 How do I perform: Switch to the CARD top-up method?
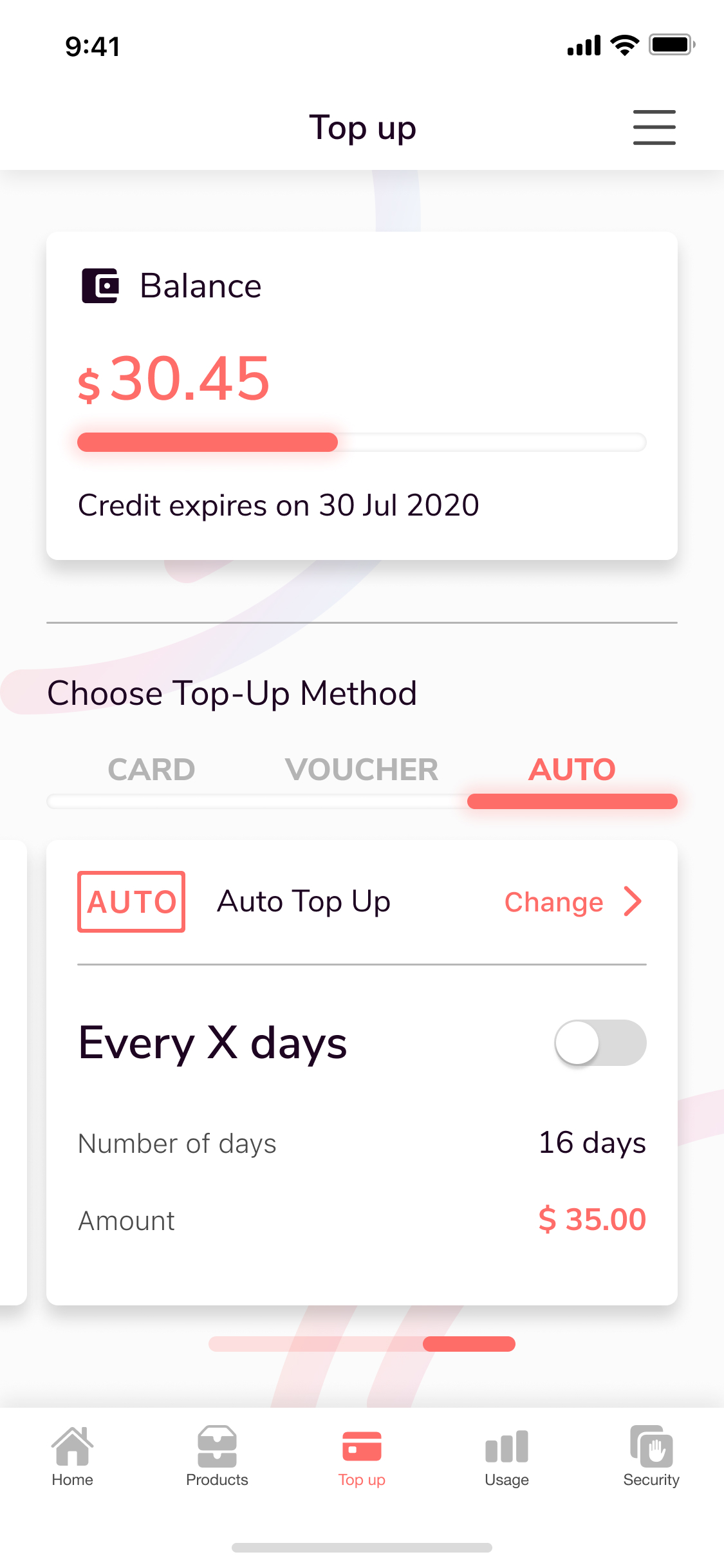pos(152,770)
